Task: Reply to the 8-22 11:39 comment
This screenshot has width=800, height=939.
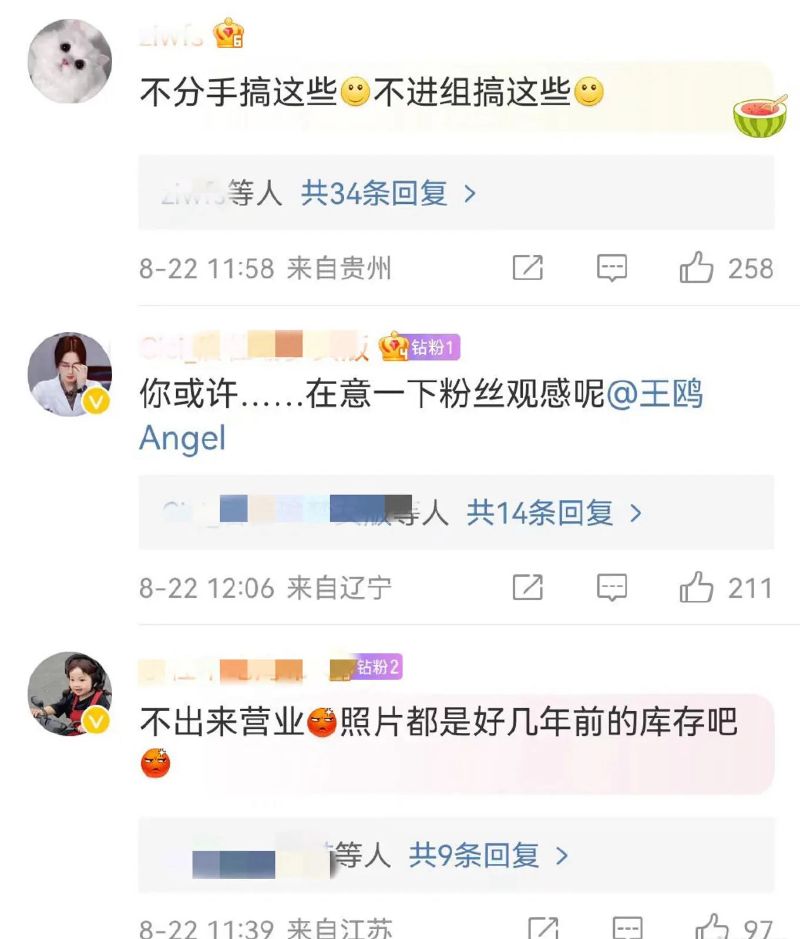Action: (x=627, y=928)
